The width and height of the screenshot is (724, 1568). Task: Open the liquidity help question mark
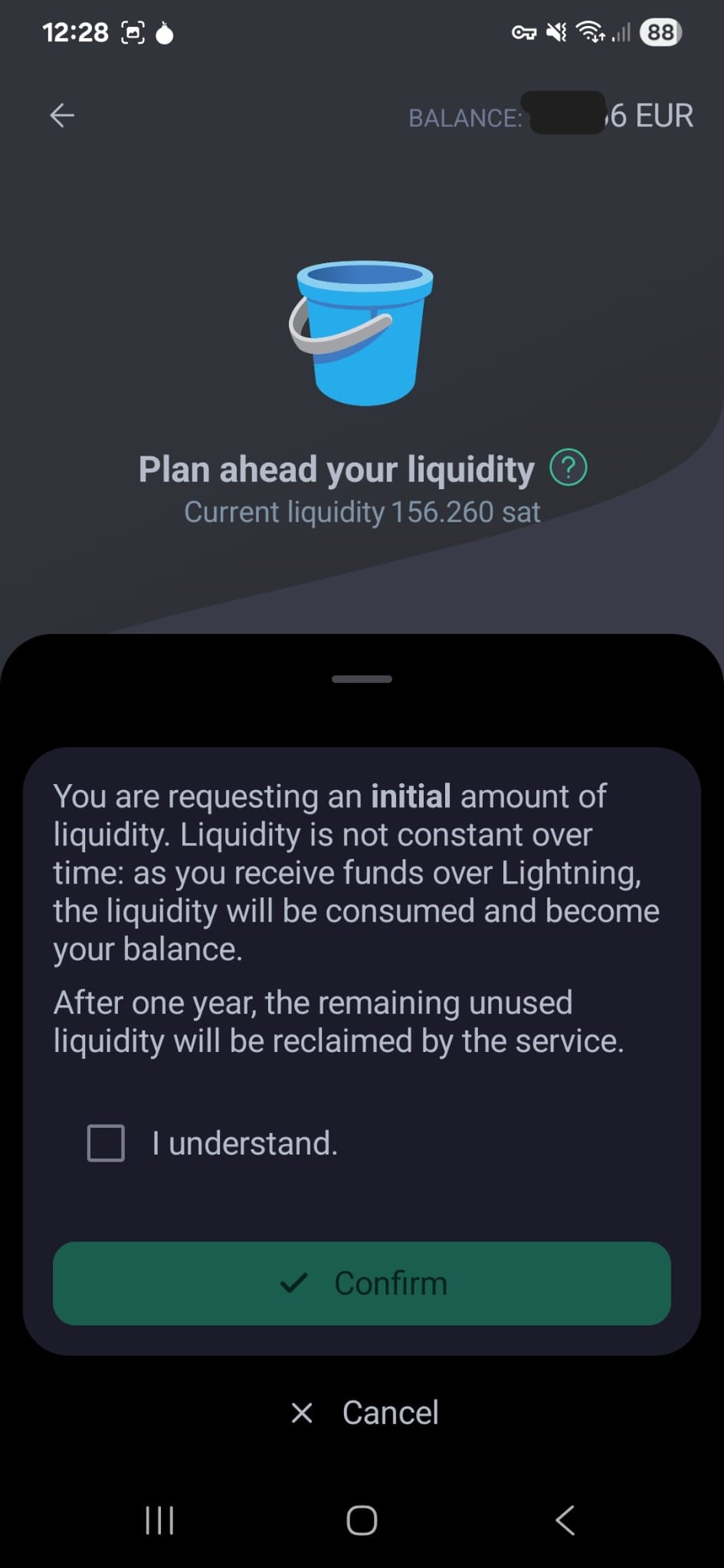[568, 468]
